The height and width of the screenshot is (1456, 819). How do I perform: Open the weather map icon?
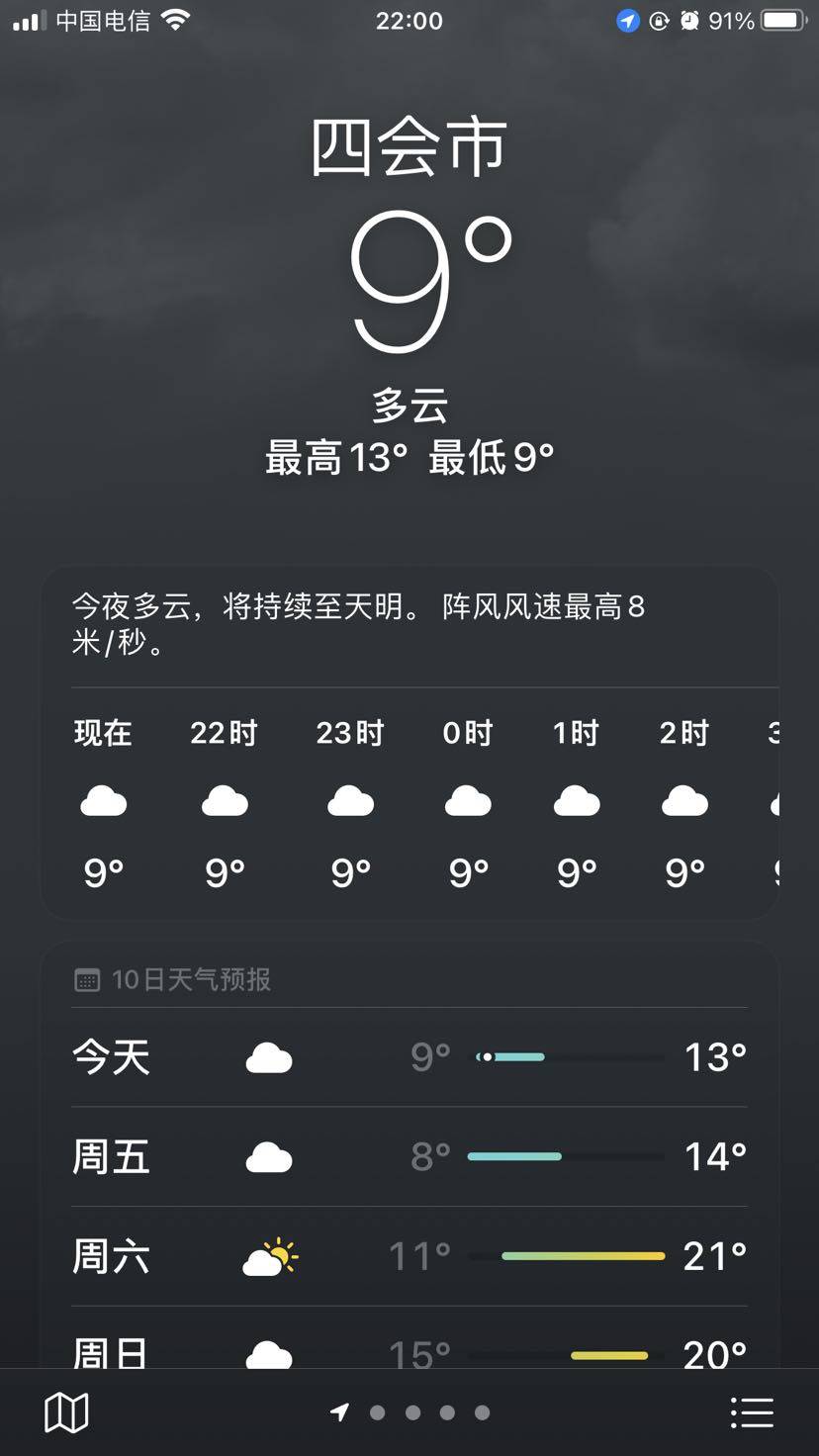pyautogui.click(x=66, y=1412)
